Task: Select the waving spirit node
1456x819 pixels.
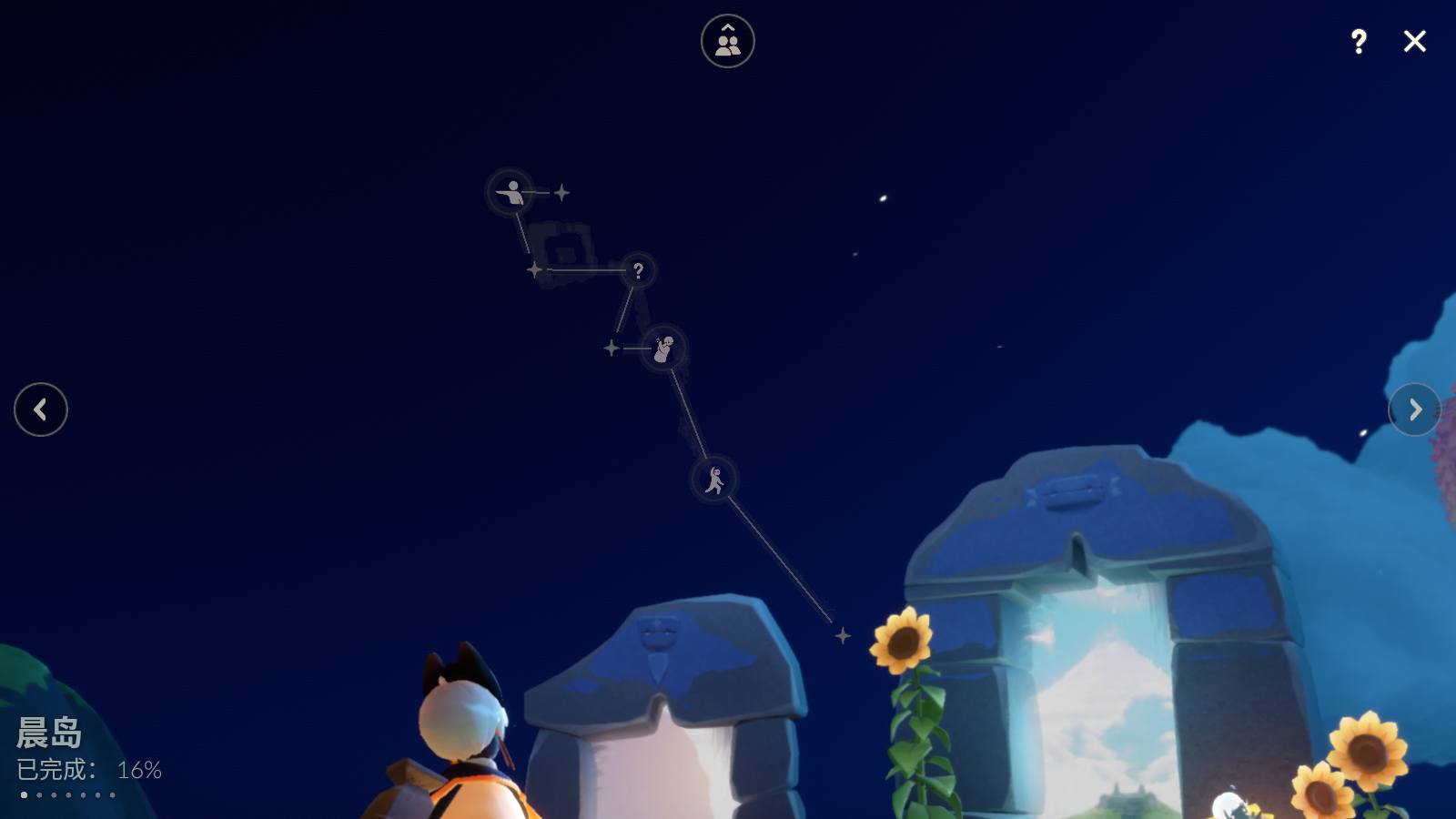Action: click(663, 348)
